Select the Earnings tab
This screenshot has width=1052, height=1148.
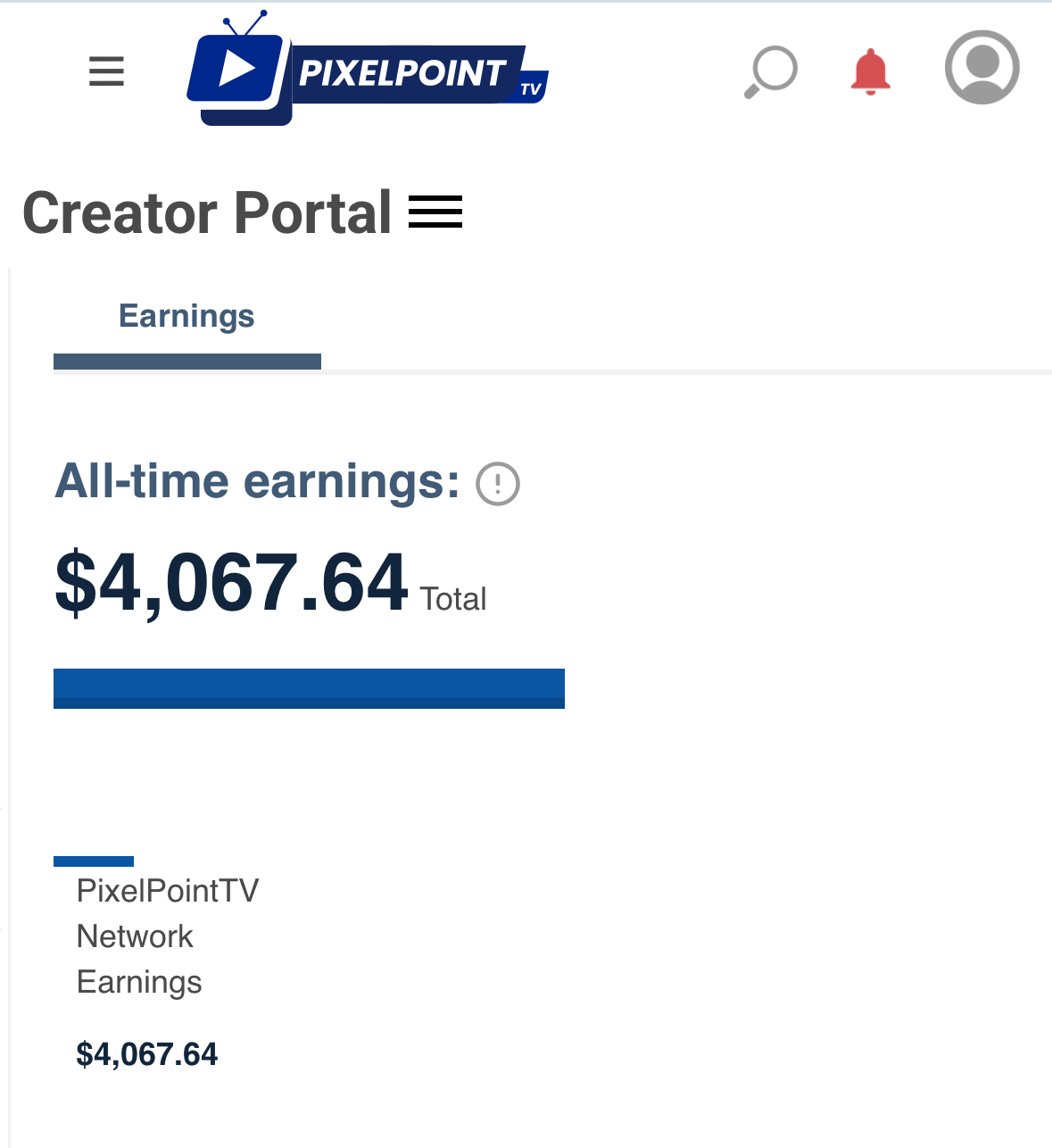coord(186,317)
